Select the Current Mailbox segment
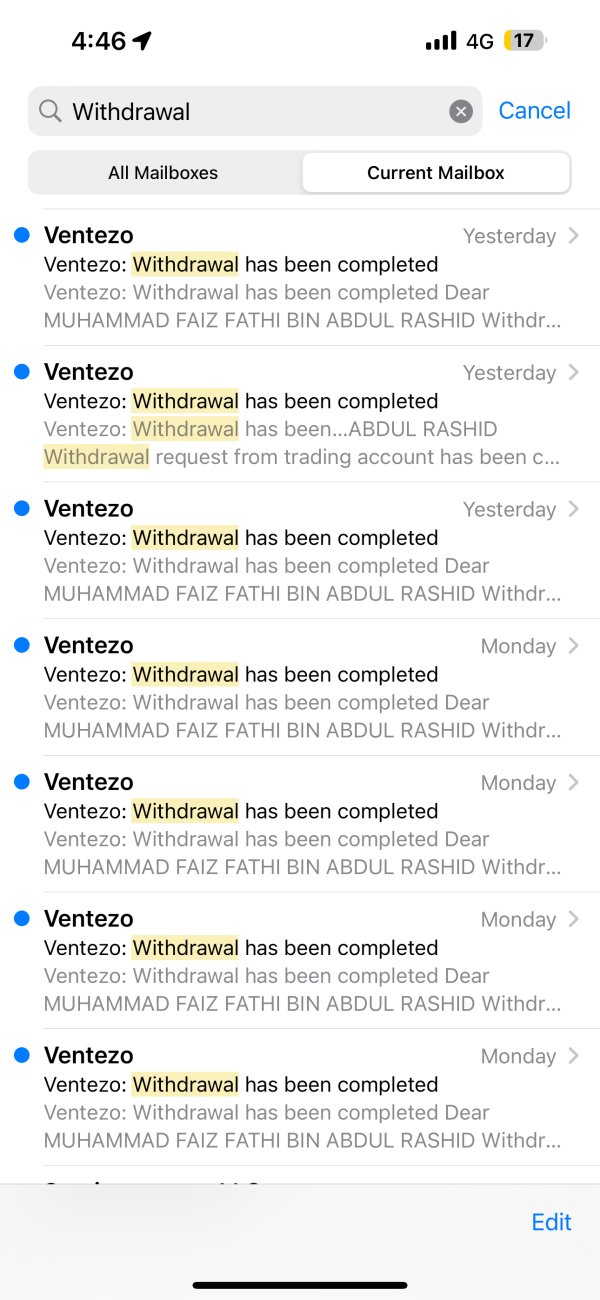600x1300 pixels. pyautogui.click(x=436, y=172)
